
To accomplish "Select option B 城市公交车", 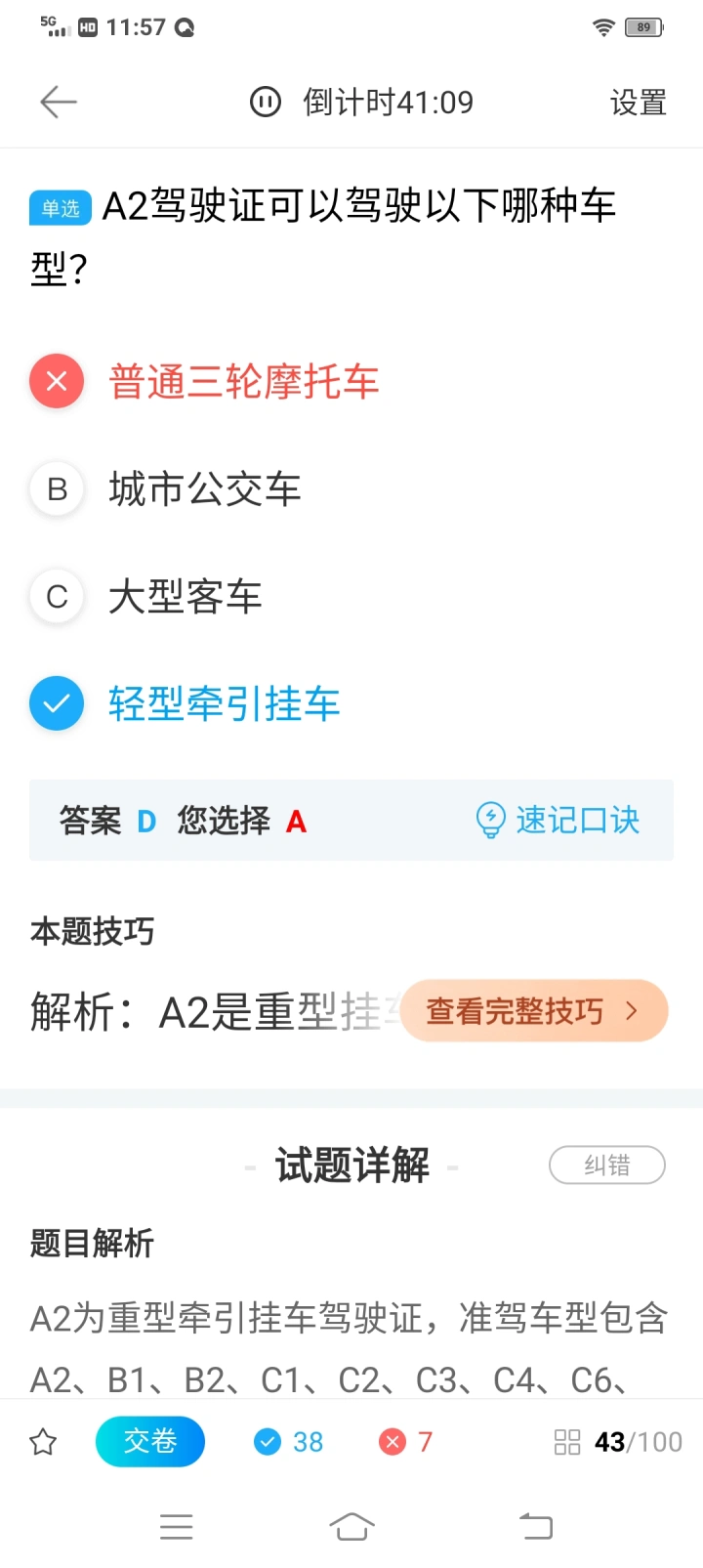I will pos(165,488).
